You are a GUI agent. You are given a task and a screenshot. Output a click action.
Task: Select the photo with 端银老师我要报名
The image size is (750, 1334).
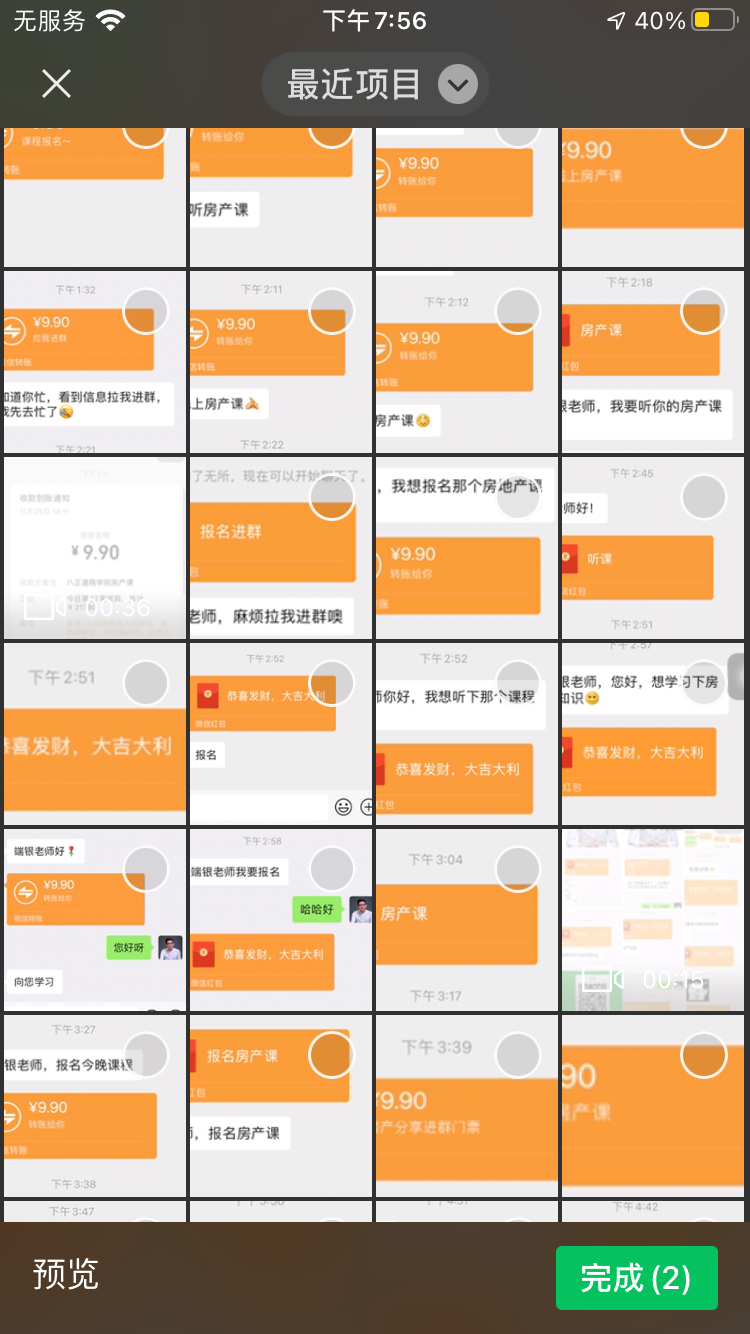(331, 869)
